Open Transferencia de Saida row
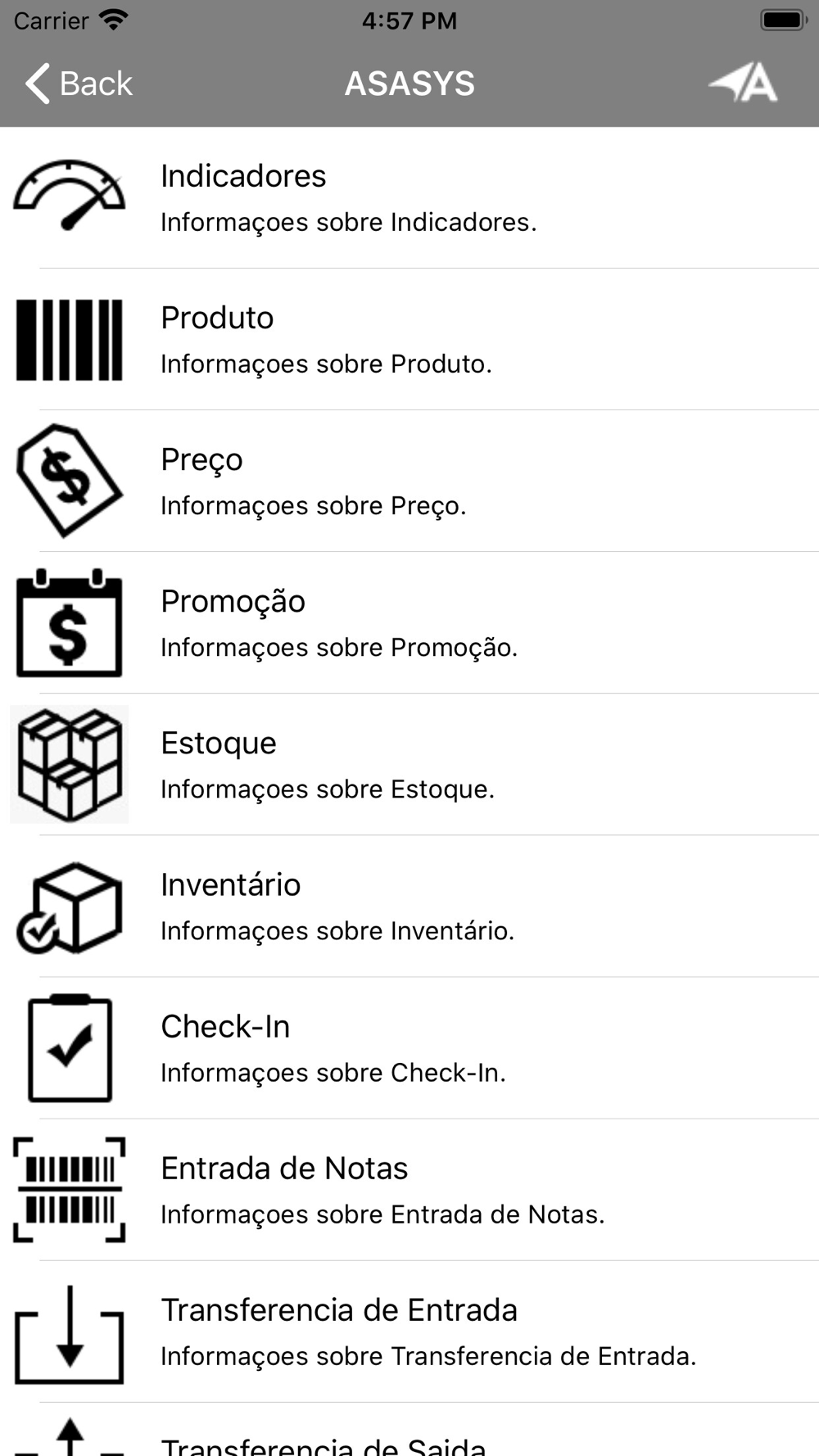 pyautogui.click(x=409, y=1430)
